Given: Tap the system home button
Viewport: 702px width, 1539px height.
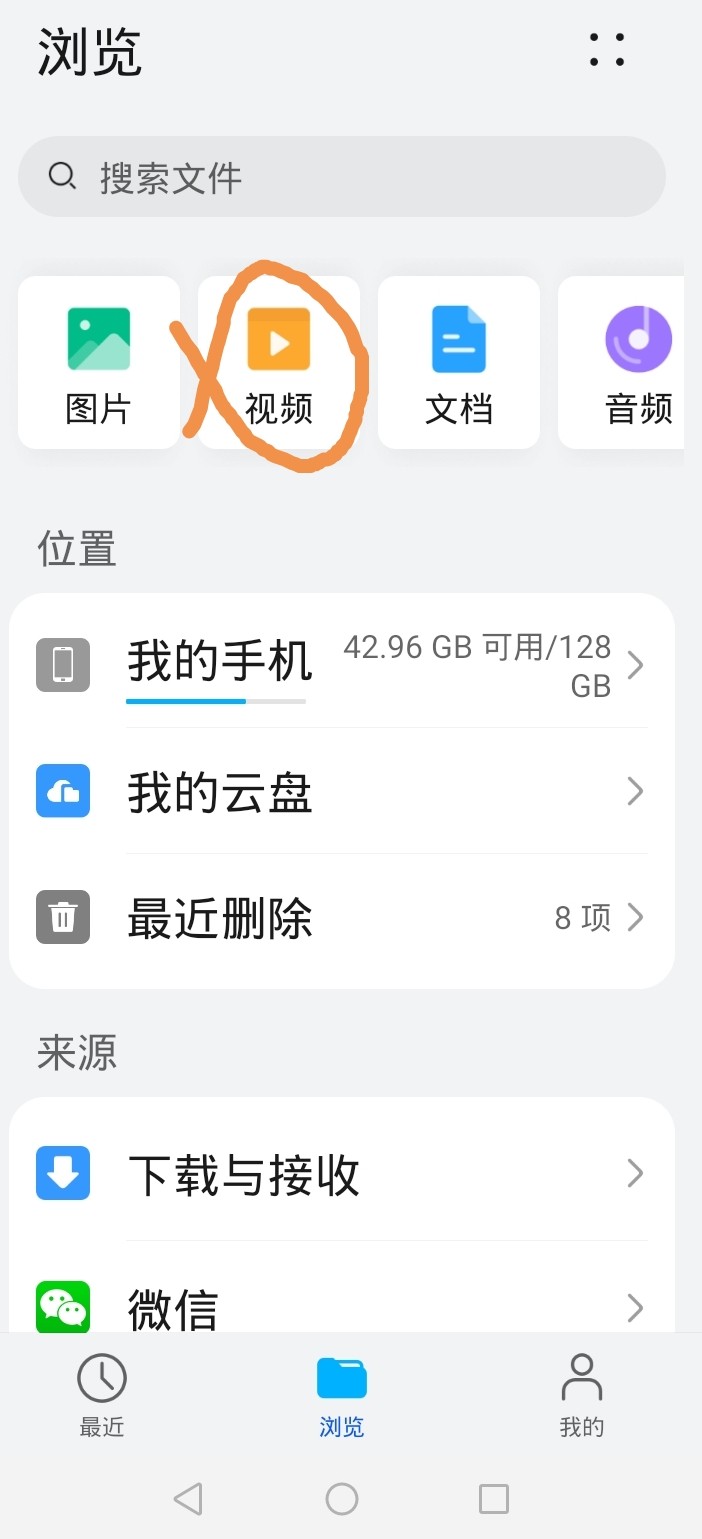Looking at the screenshot, I should [342, 1498].
